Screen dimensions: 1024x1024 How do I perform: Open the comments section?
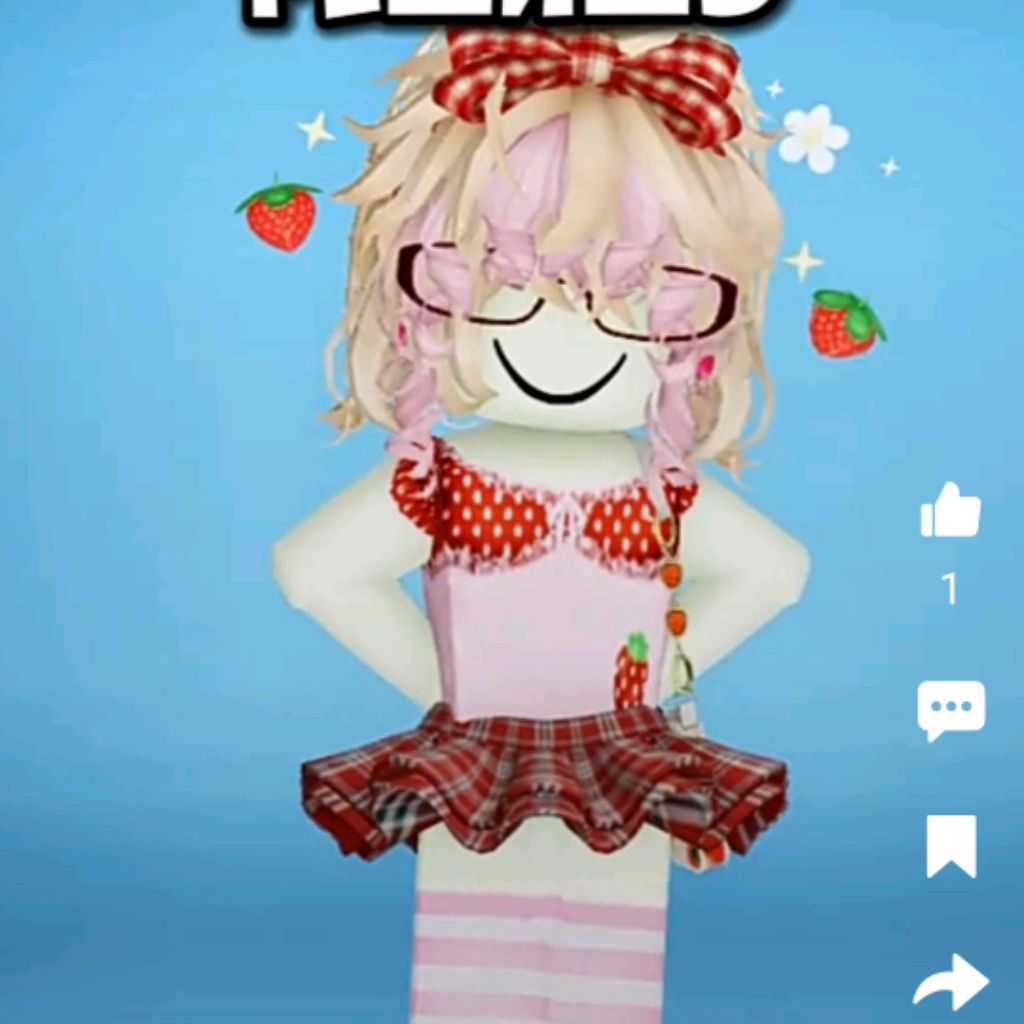951,709
